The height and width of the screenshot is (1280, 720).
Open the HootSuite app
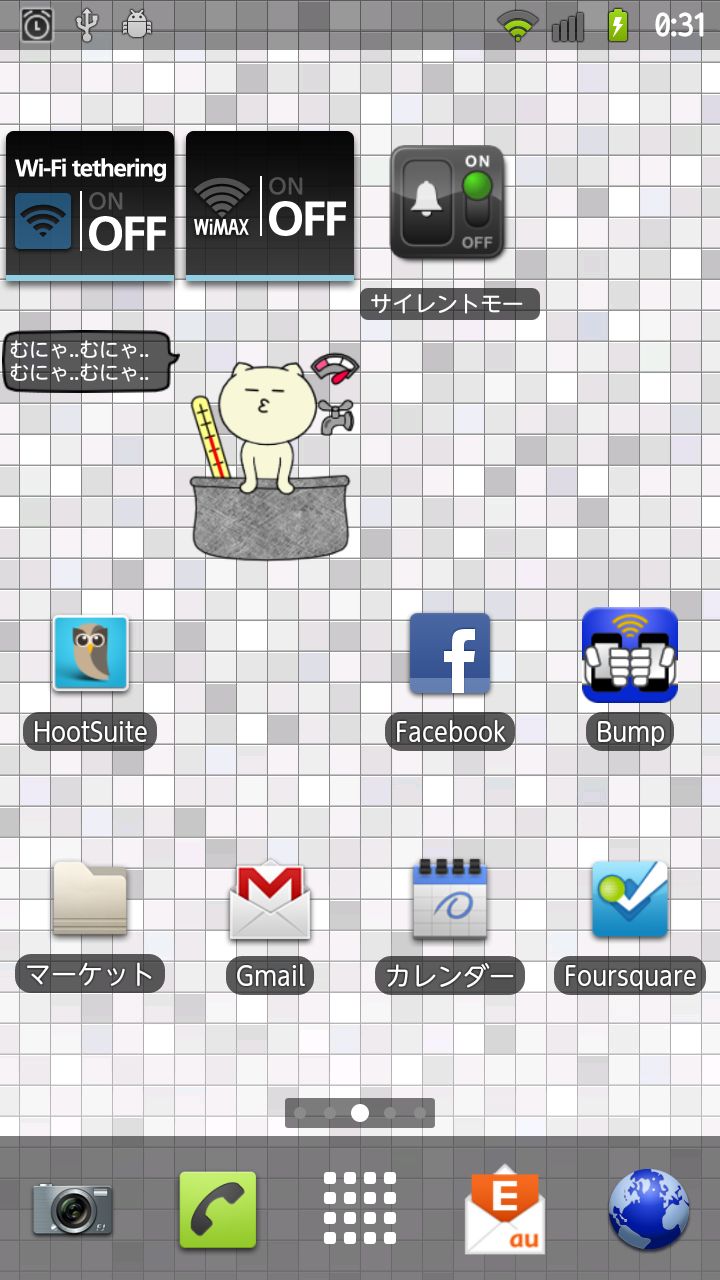(90, 654)
